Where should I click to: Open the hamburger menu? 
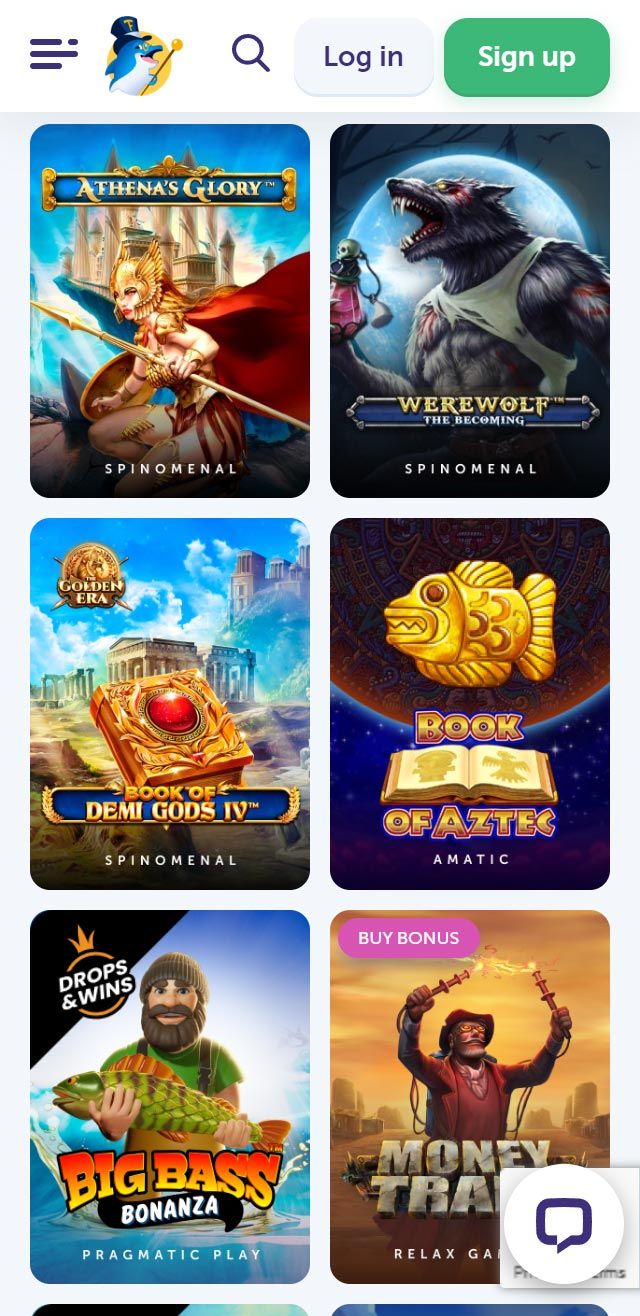(x=54, y=53)
